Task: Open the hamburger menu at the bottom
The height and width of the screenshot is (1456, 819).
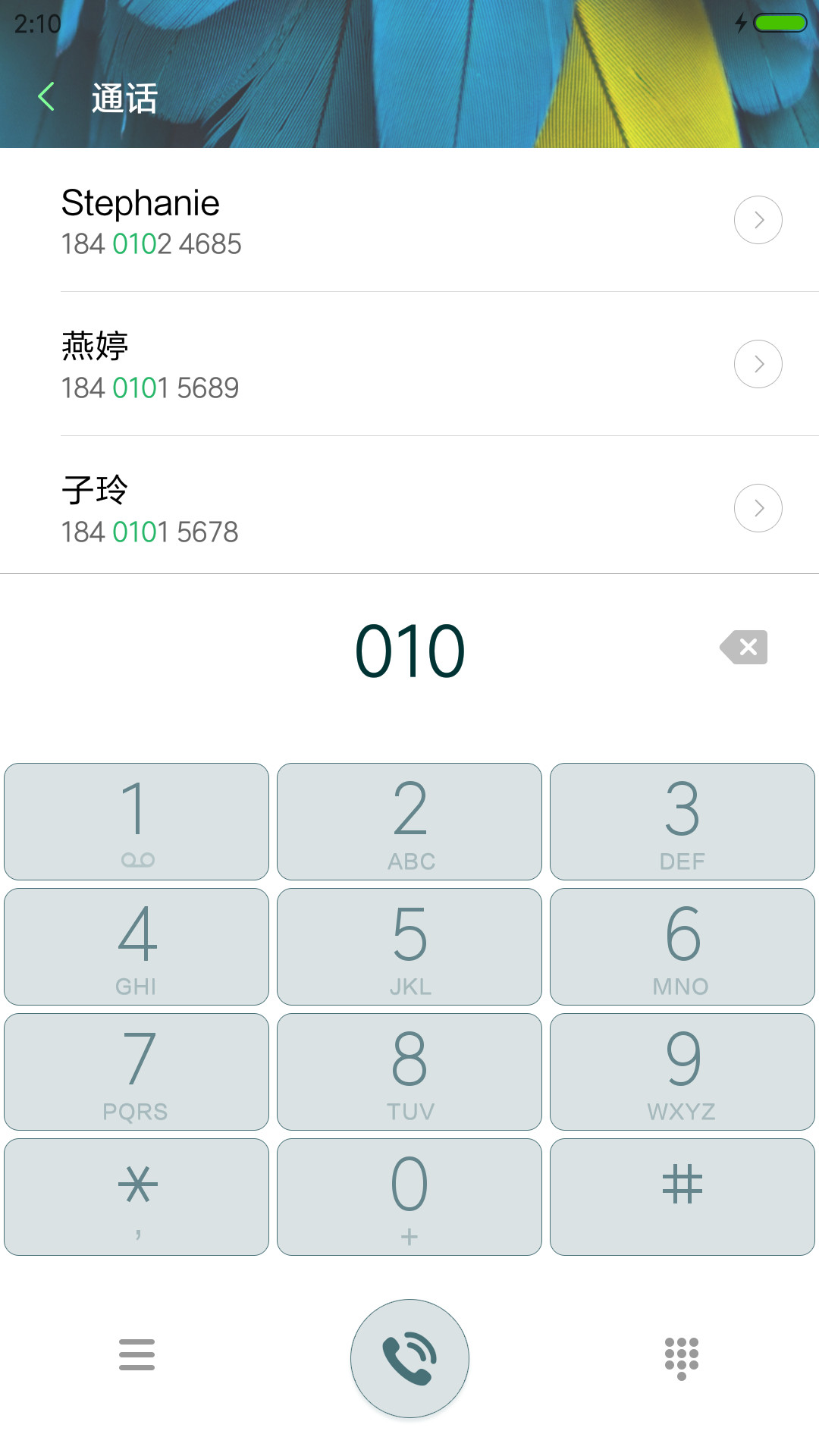Action: coord(136,1354)
